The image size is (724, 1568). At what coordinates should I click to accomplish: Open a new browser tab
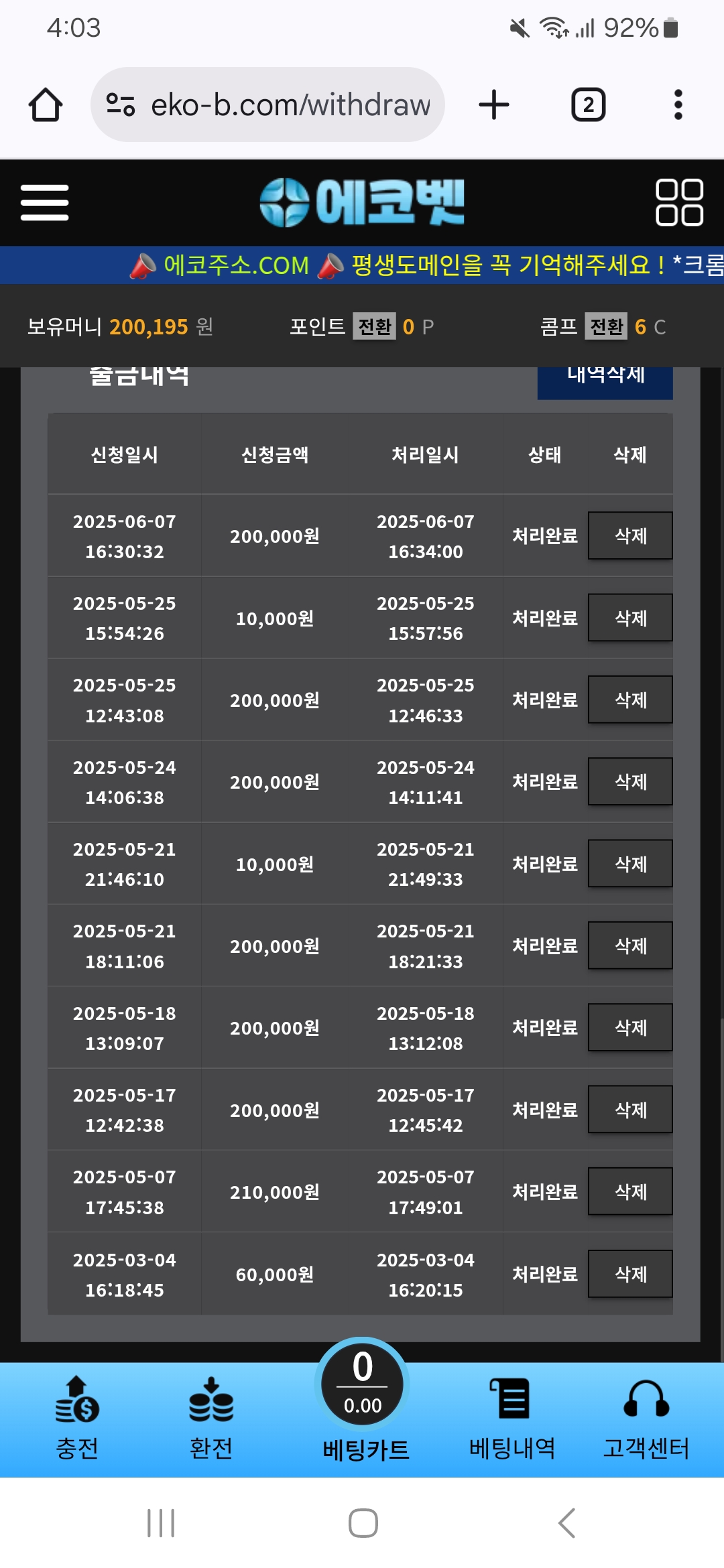click(494, 105)
